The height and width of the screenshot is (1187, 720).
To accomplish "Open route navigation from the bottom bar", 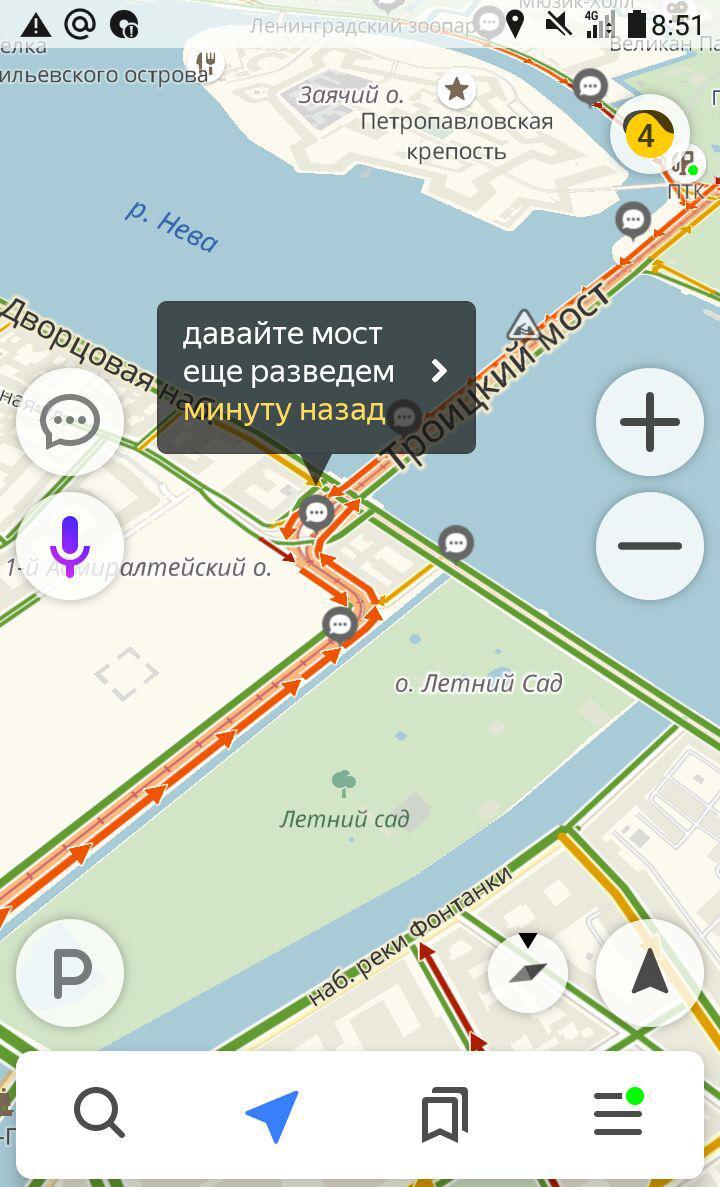I will click(x=272, y=1114).
